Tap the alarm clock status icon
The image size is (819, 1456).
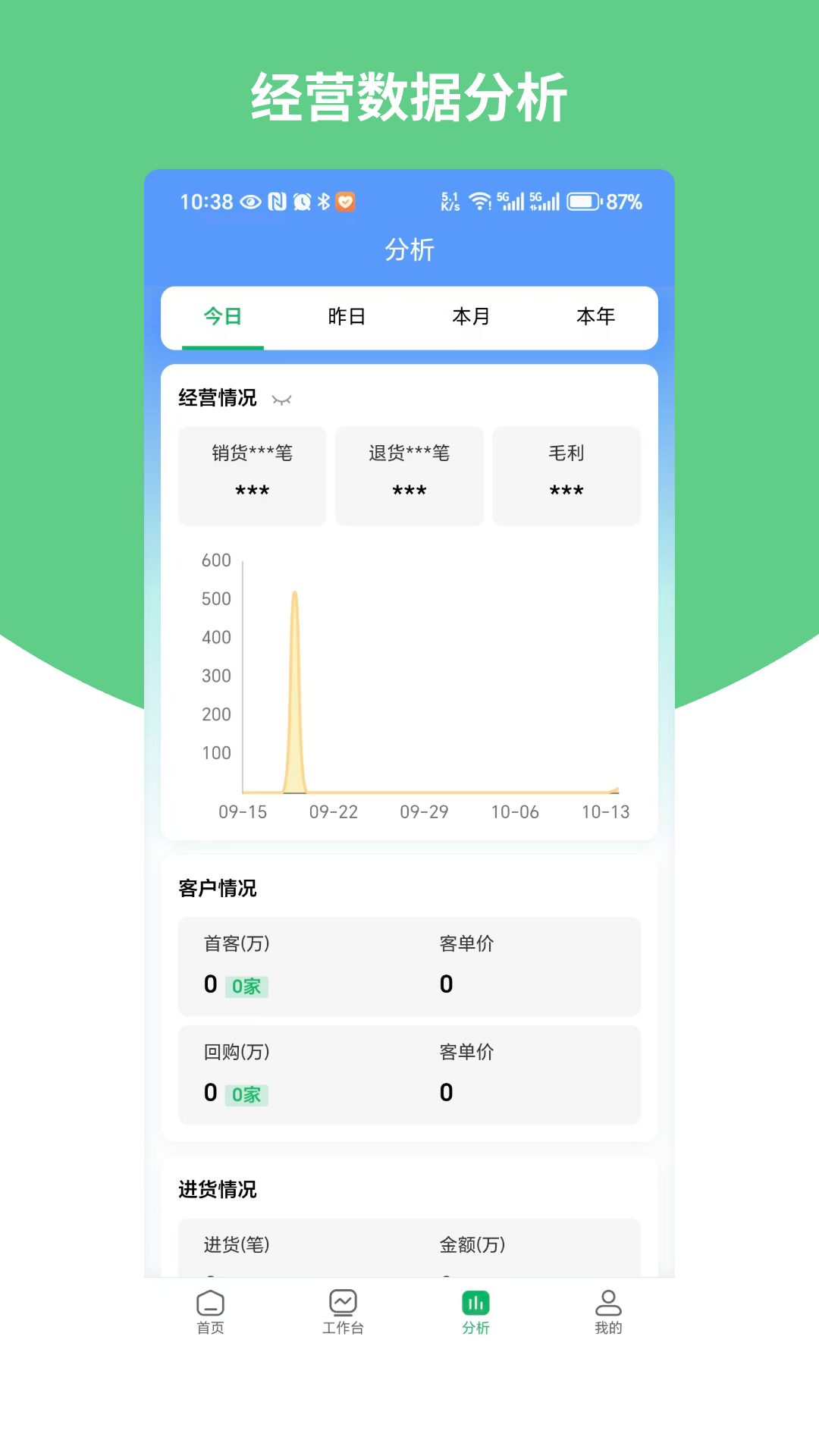[303, 201]
